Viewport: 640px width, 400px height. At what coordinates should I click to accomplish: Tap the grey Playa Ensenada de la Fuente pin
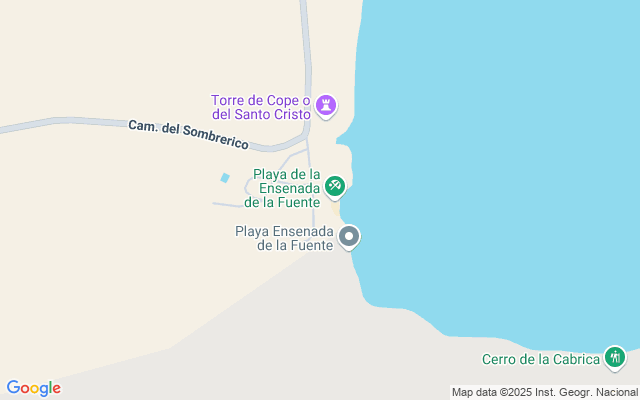click(348, 237)
